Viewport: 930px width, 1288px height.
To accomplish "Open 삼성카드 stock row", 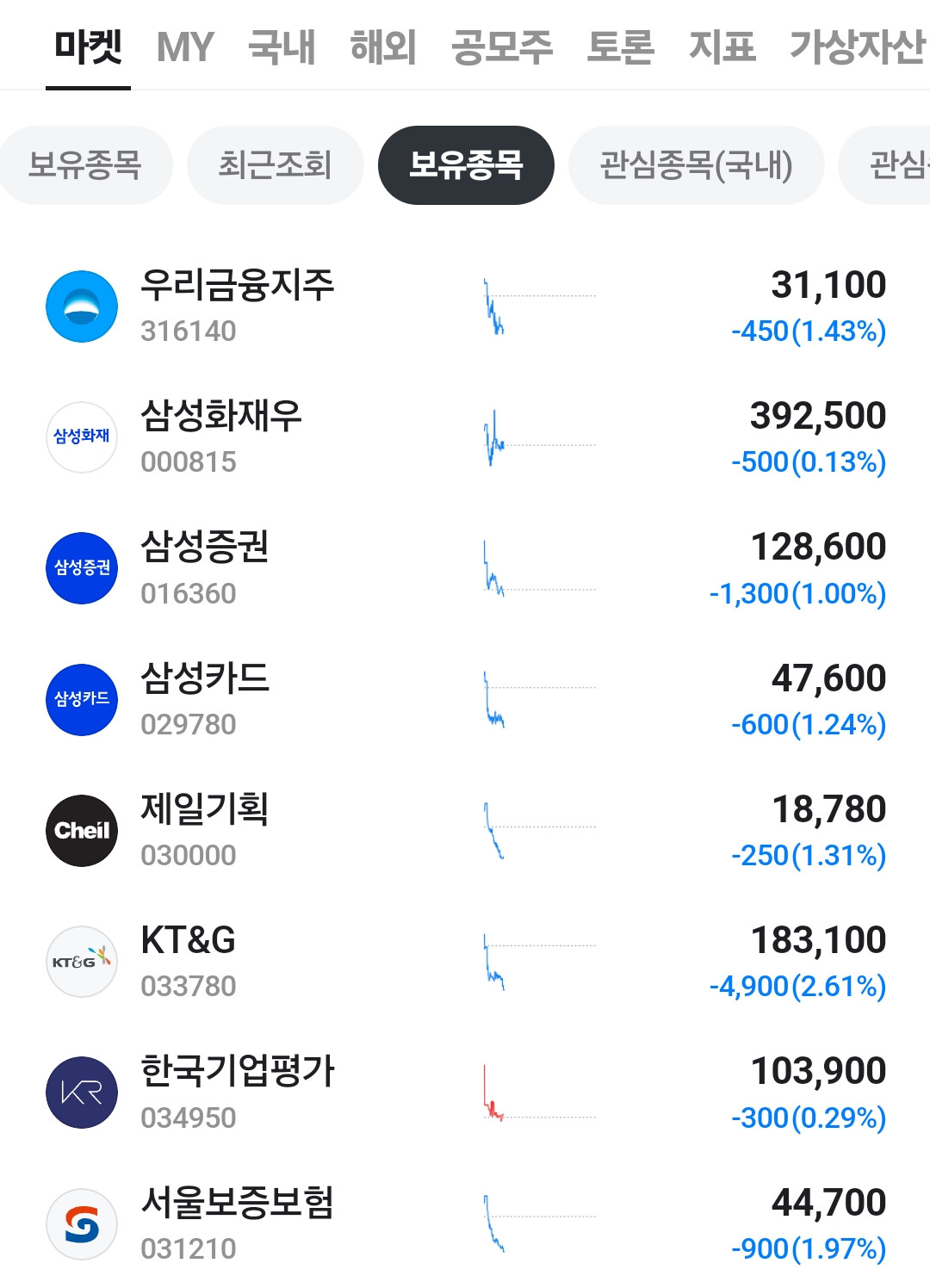I will click(x=465, y=700).
